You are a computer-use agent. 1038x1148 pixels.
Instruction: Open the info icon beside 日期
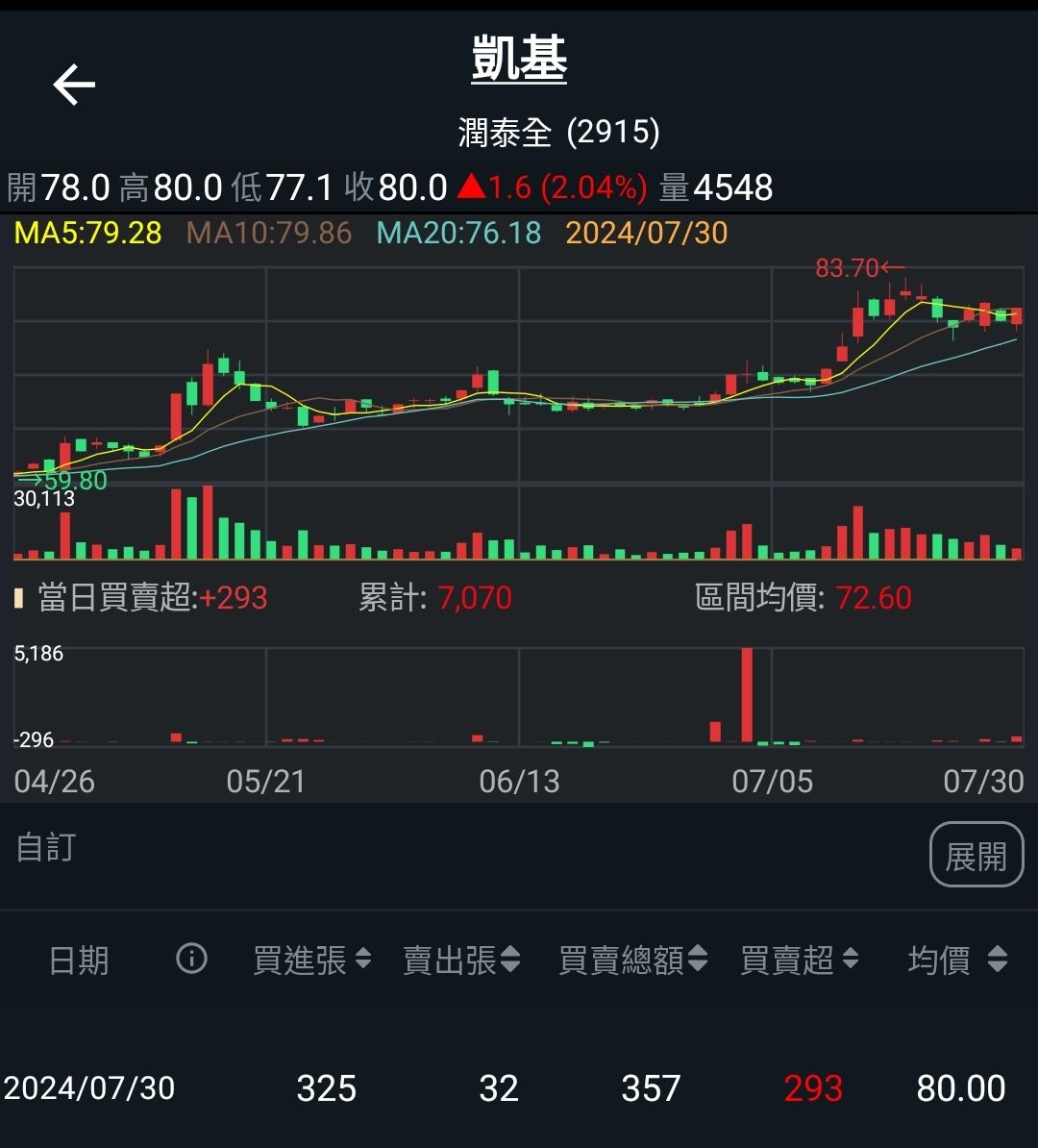[192, 959]
